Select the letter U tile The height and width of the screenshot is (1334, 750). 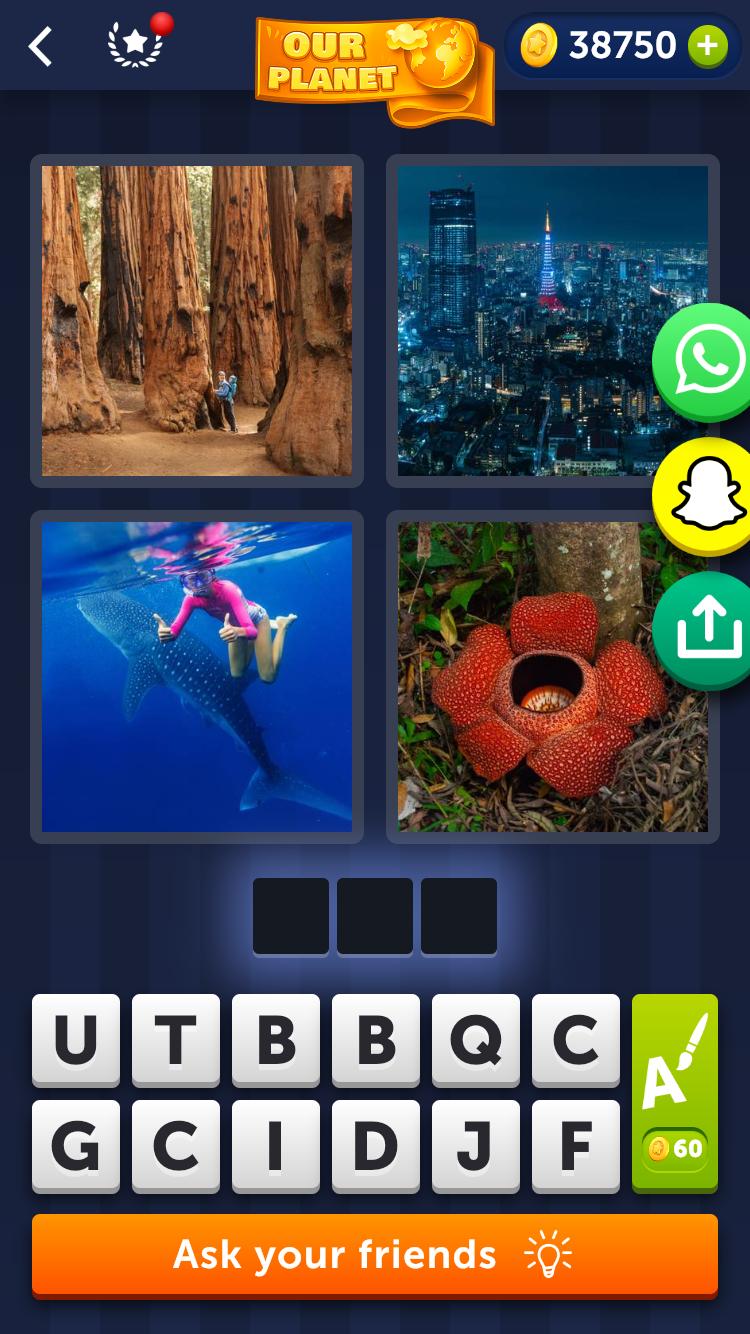pyautogui.click(x=76, y=1040)
